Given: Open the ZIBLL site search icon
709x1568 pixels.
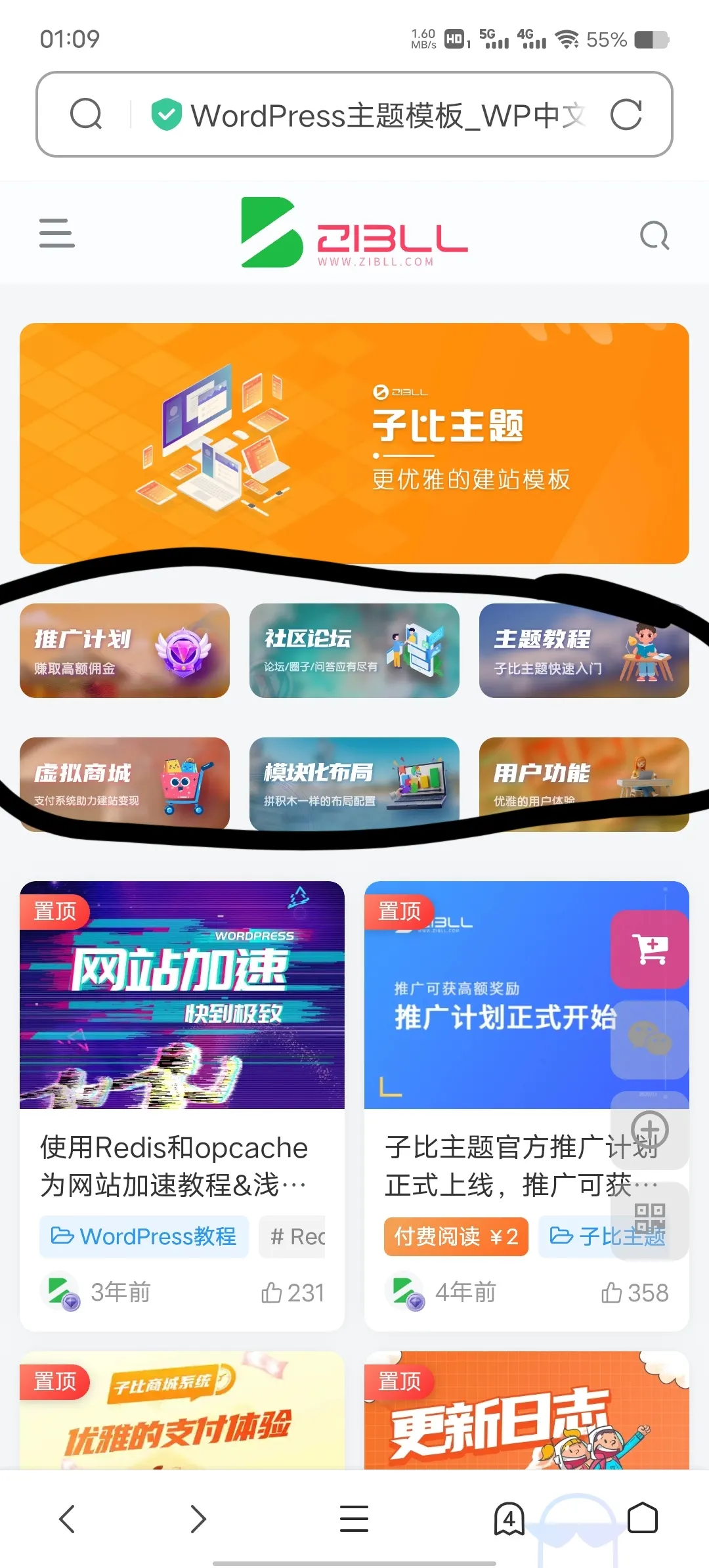Looking at the screenshot, I should tap(655, 235).
